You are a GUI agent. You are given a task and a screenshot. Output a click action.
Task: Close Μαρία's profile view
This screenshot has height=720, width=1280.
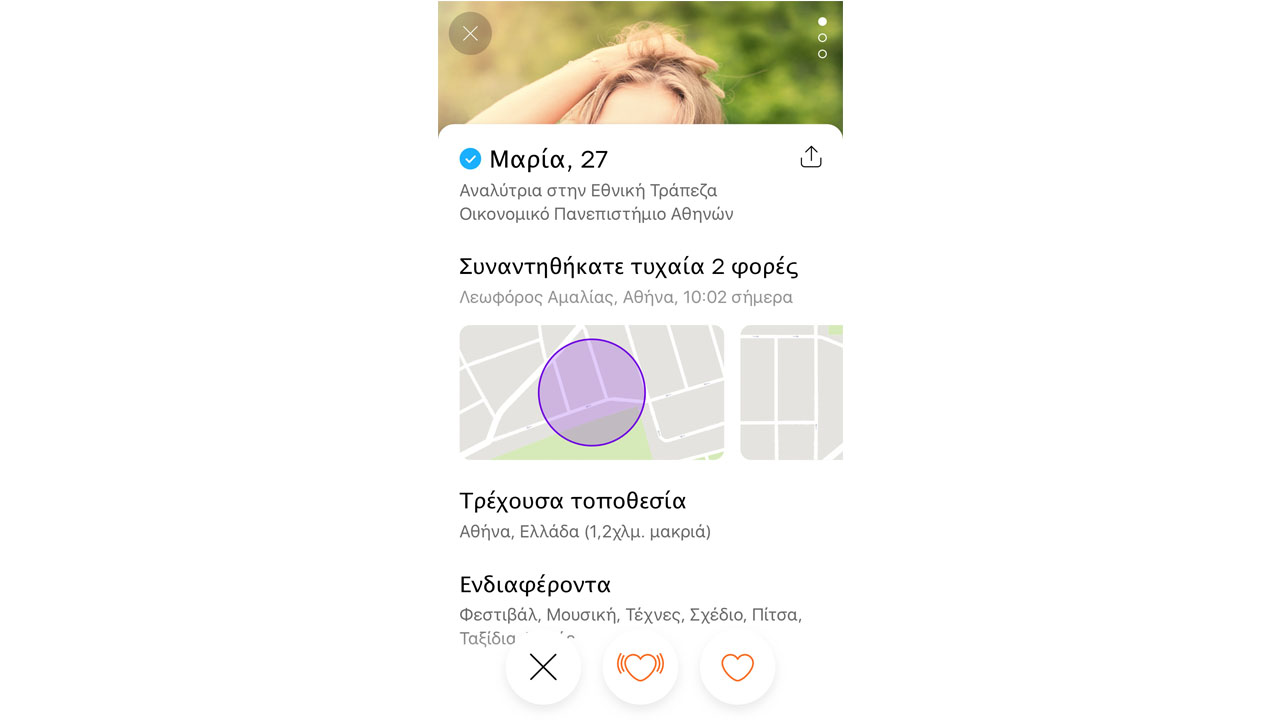470,33
